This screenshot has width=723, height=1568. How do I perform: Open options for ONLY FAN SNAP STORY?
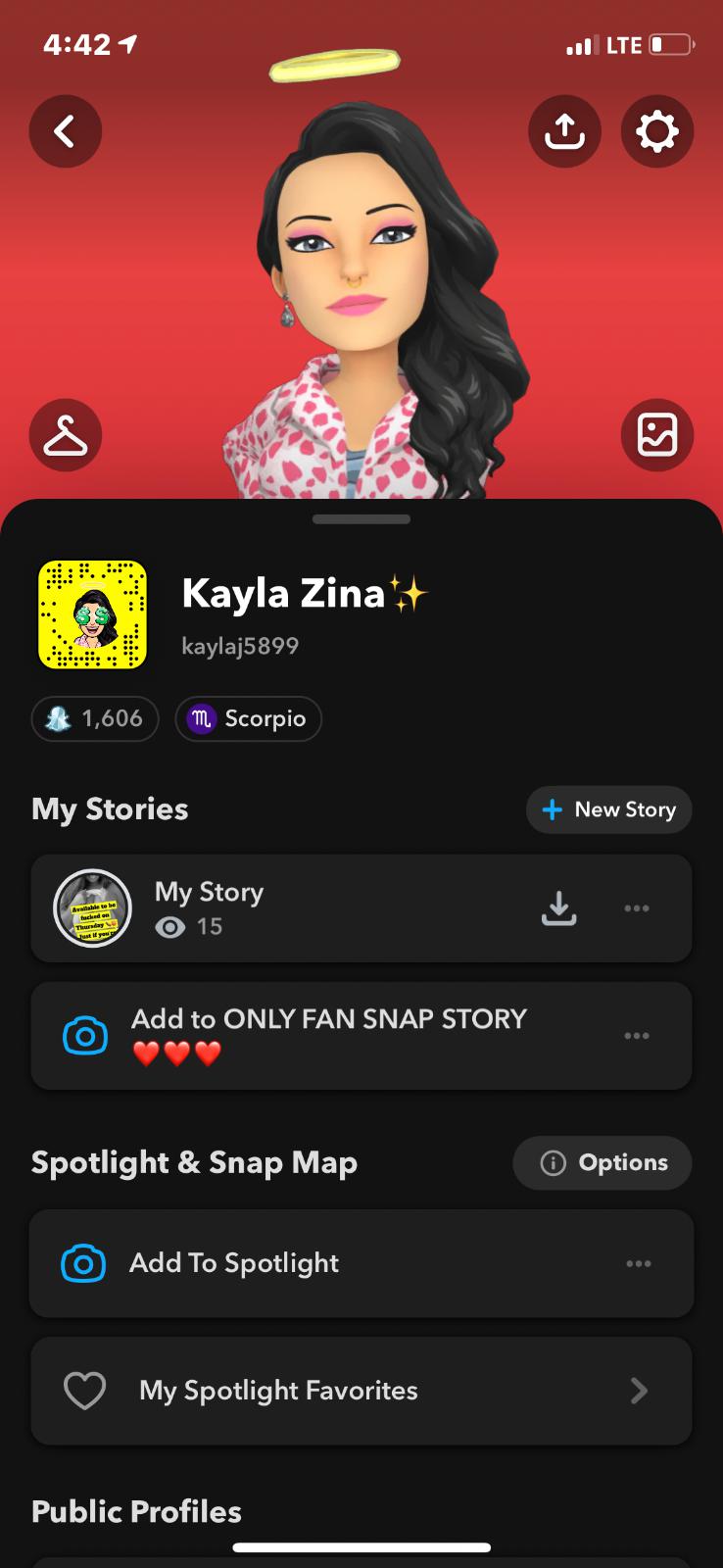click(x=637, y=1036)
